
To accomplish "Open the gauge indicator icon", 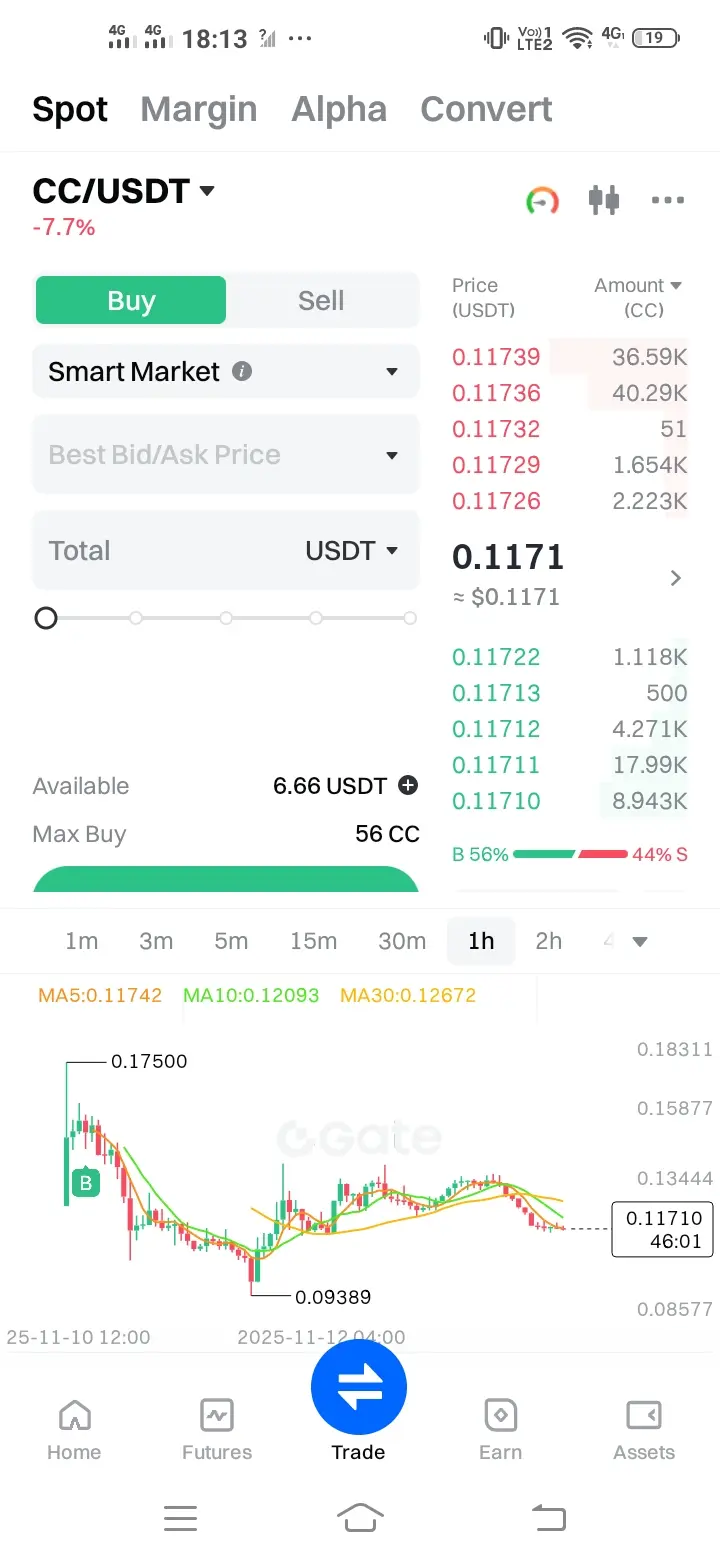I will coord(542,200).
